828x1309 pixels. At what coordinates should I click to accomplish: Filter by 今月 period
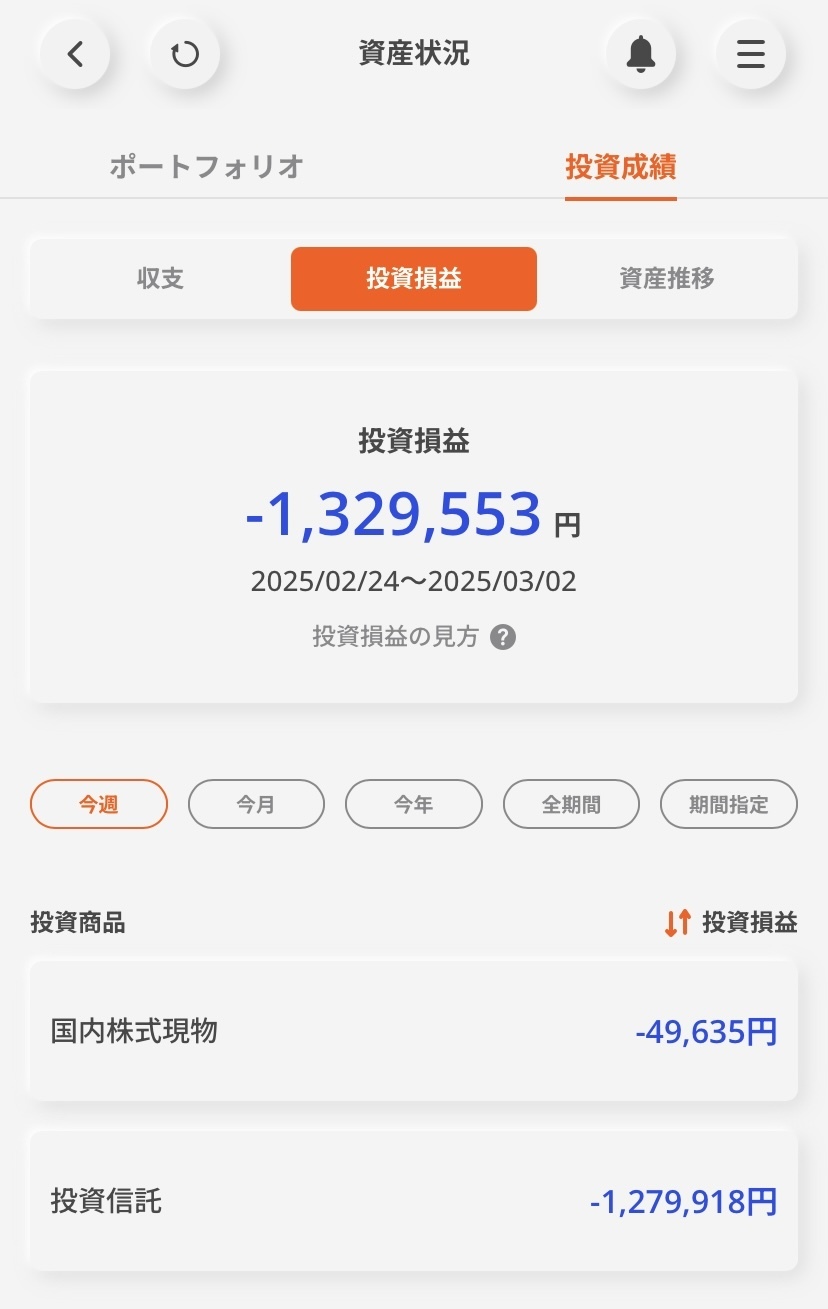point(256,804)
